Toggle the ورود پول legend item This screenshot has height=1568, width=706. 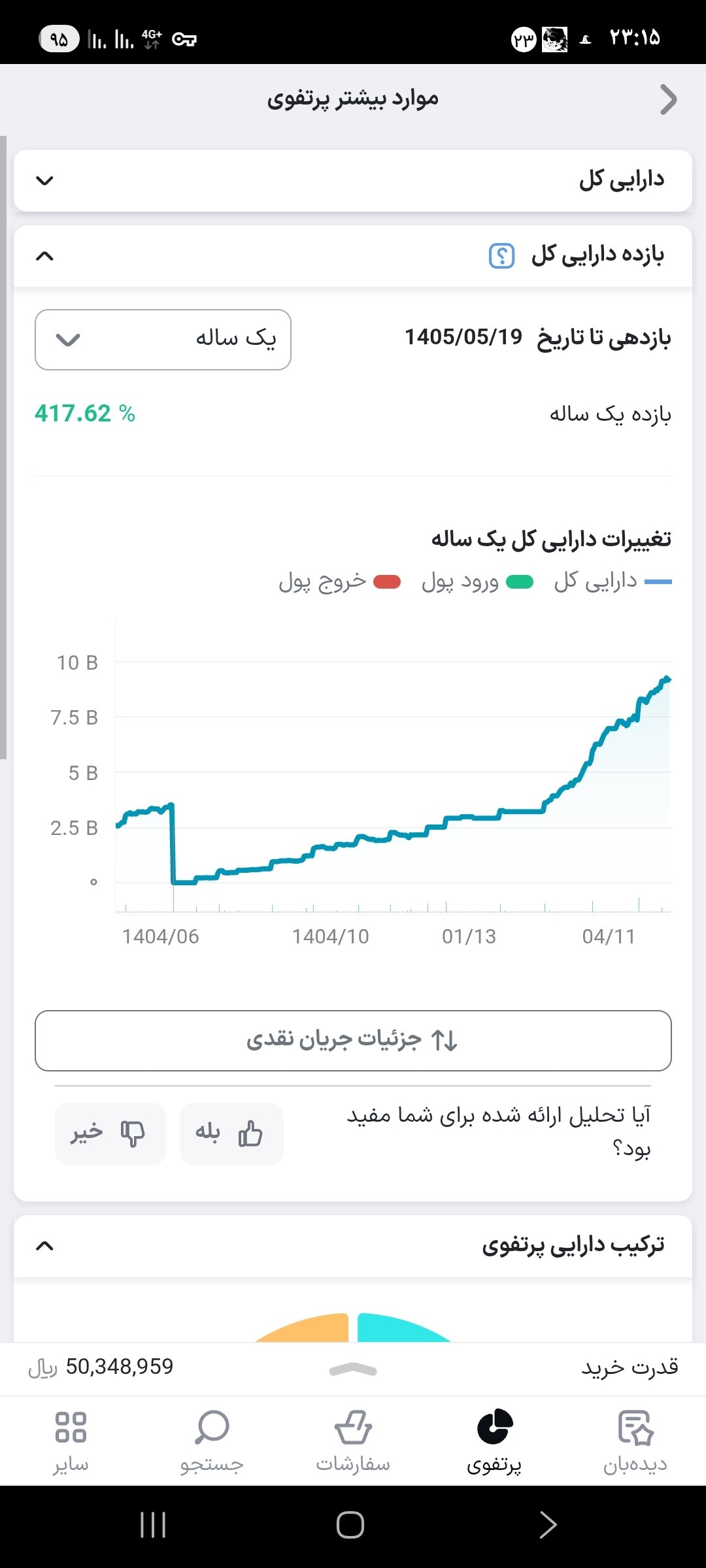click(477, 581)
